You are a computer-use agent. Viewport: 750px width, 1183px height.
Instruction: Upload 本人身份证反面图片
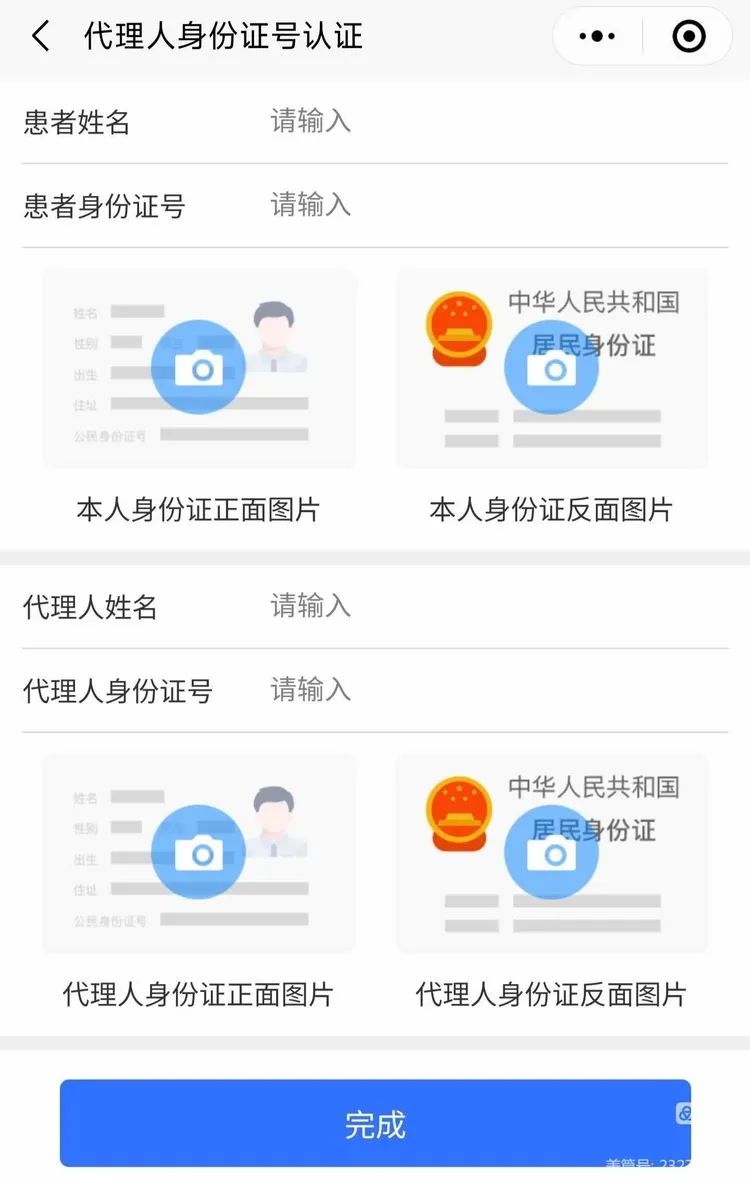[x=552, y=369]
